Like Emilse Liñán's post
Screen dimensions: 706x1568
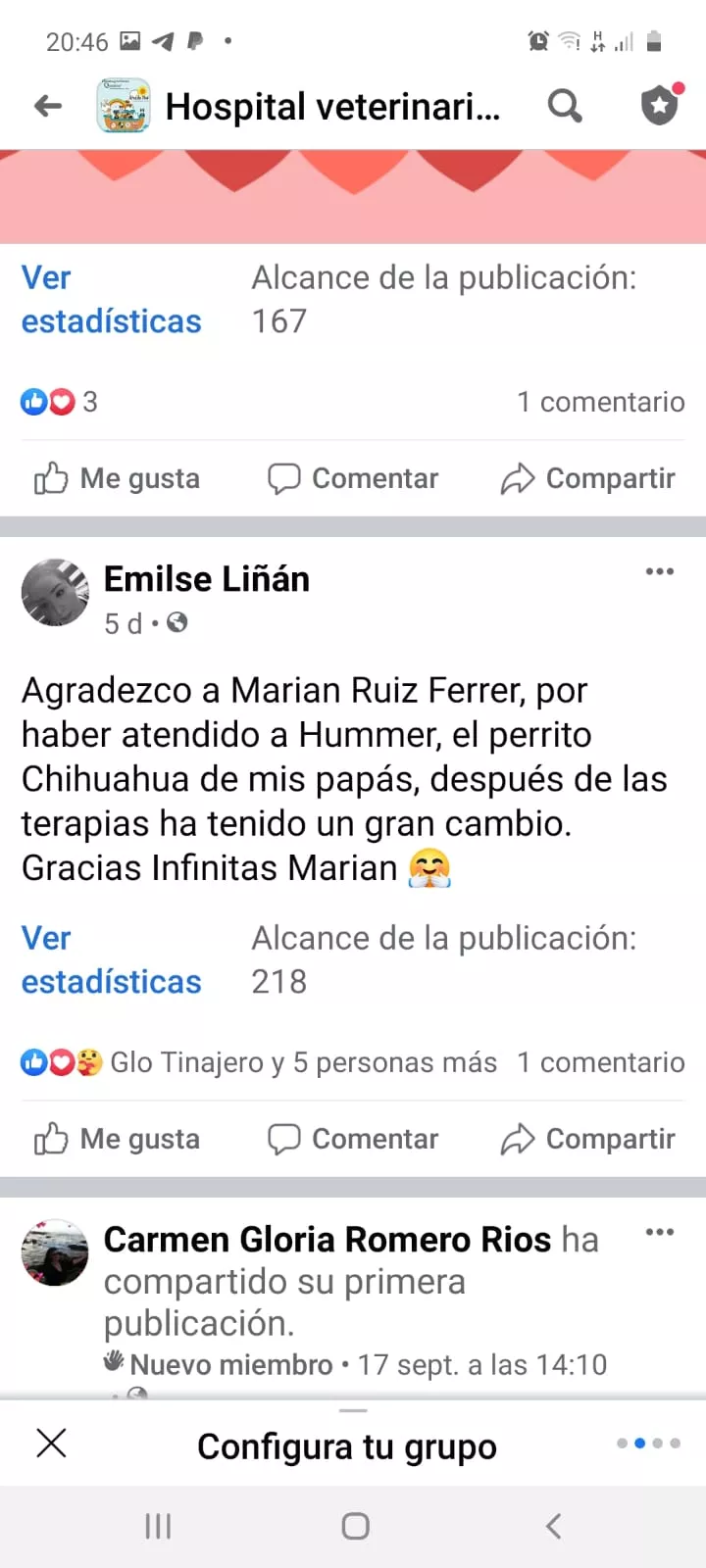point(118,1139)
